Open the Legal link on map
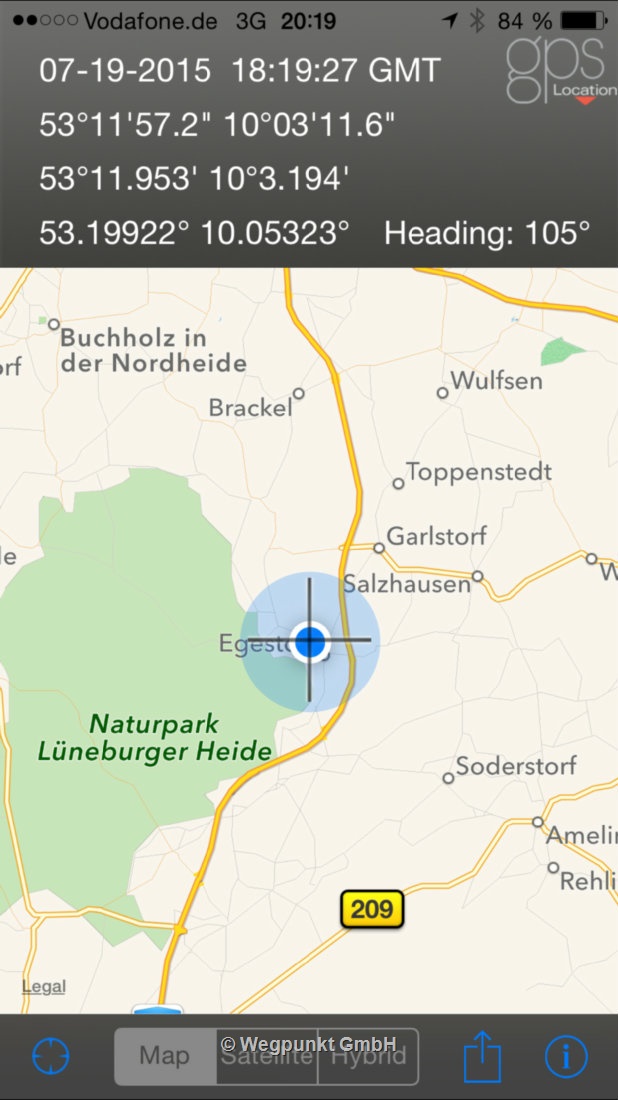 pos(43,986)
